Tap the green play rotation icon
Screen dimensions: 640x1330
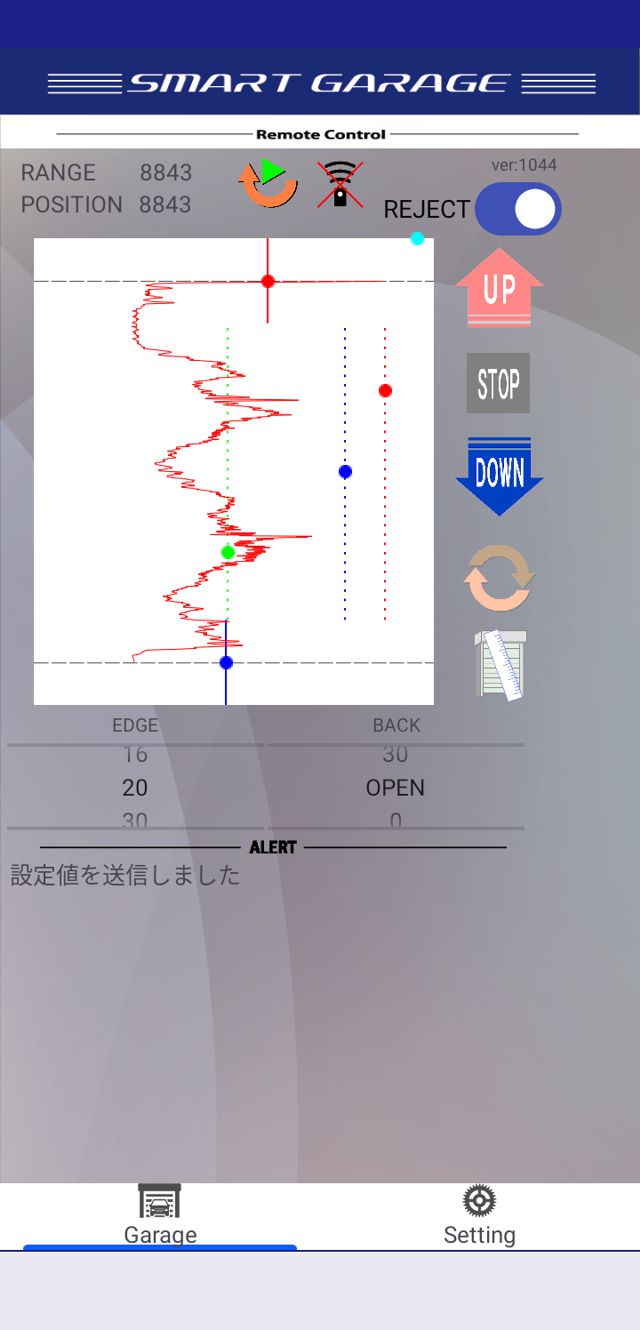(268, 183)
